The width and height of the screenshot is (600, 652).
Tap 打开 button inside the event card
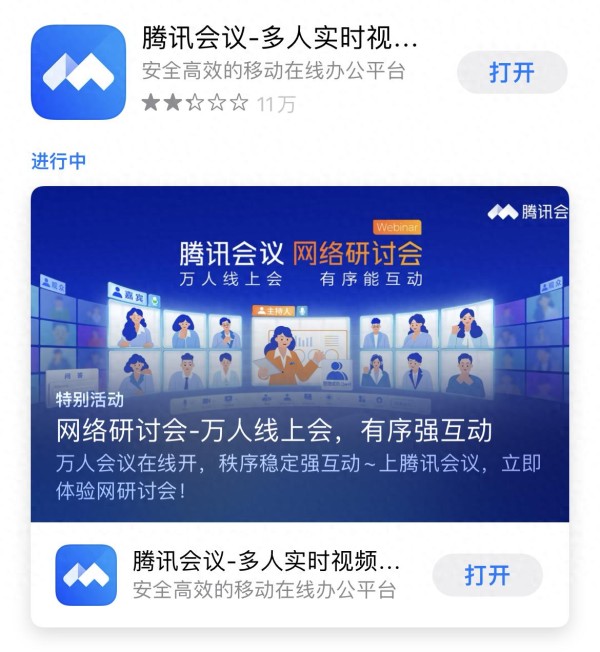(487, 575)
